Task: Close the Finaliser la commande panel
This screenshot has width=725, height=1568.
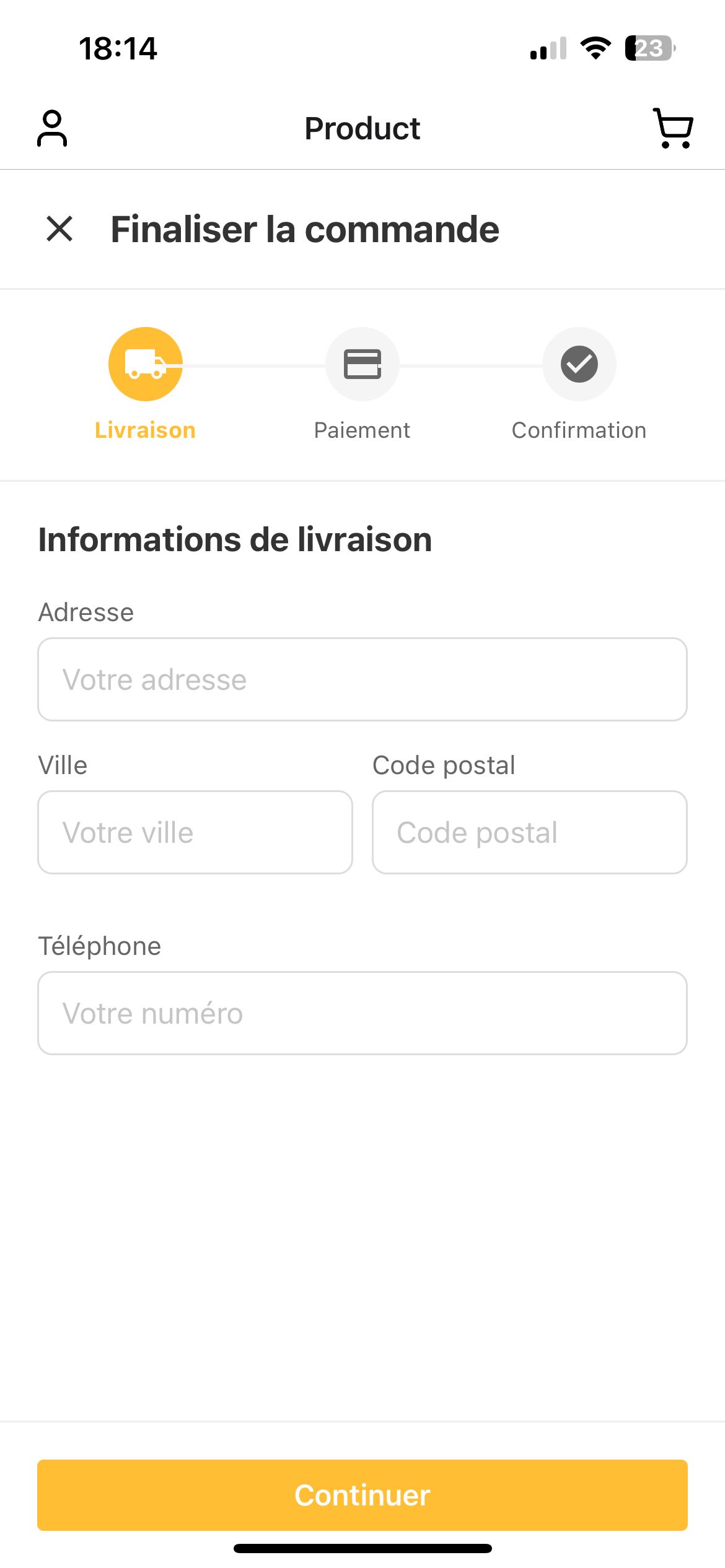Action: [x=59, y=229]
